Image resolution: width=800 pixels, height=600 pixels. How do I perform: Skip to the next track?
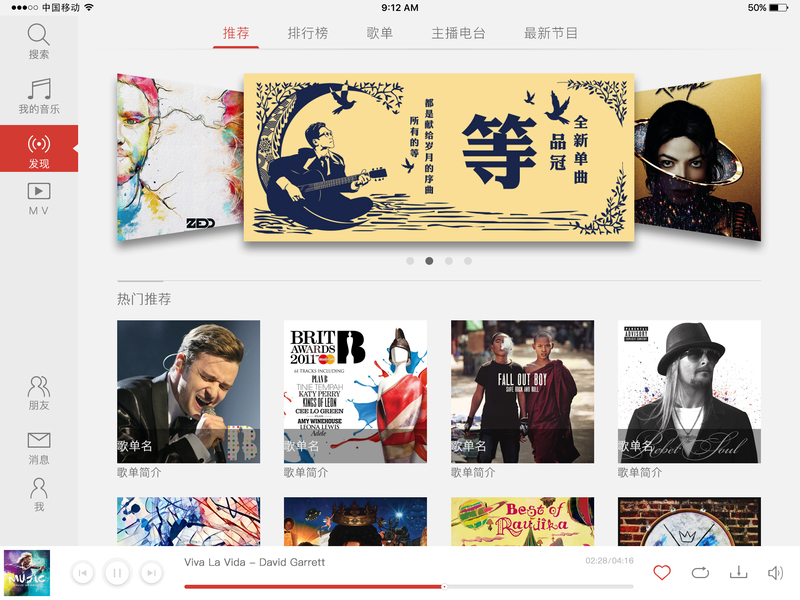tap(151, 573)
